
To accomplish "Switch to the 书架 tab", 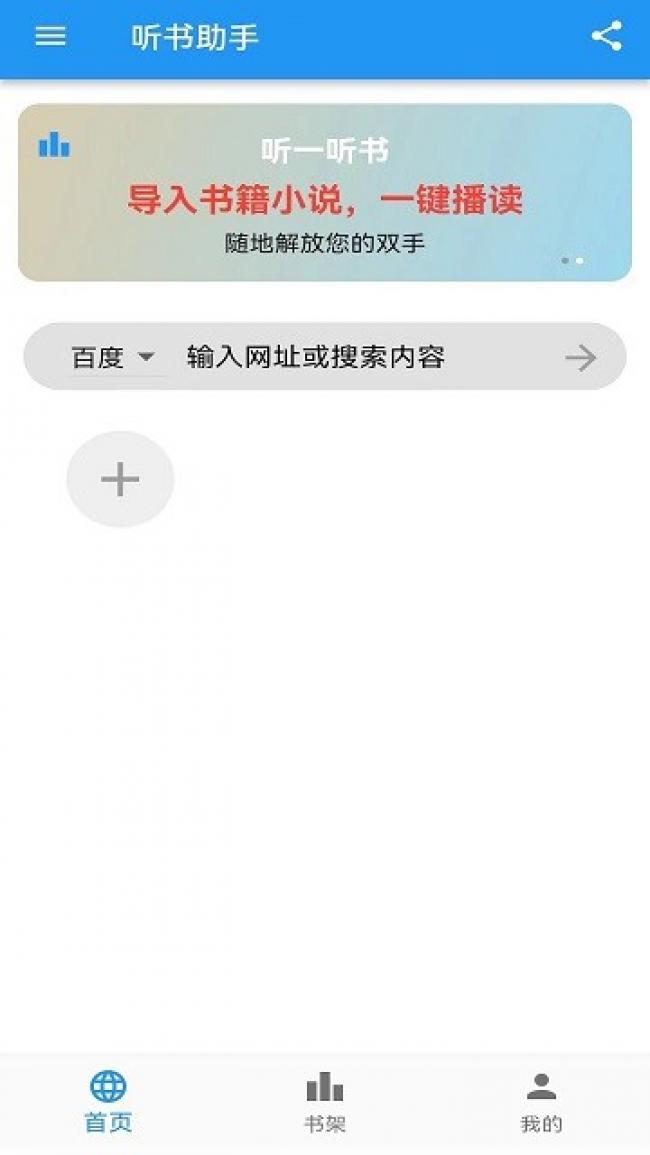I will pyautogui.click(x=324, y=1101).
